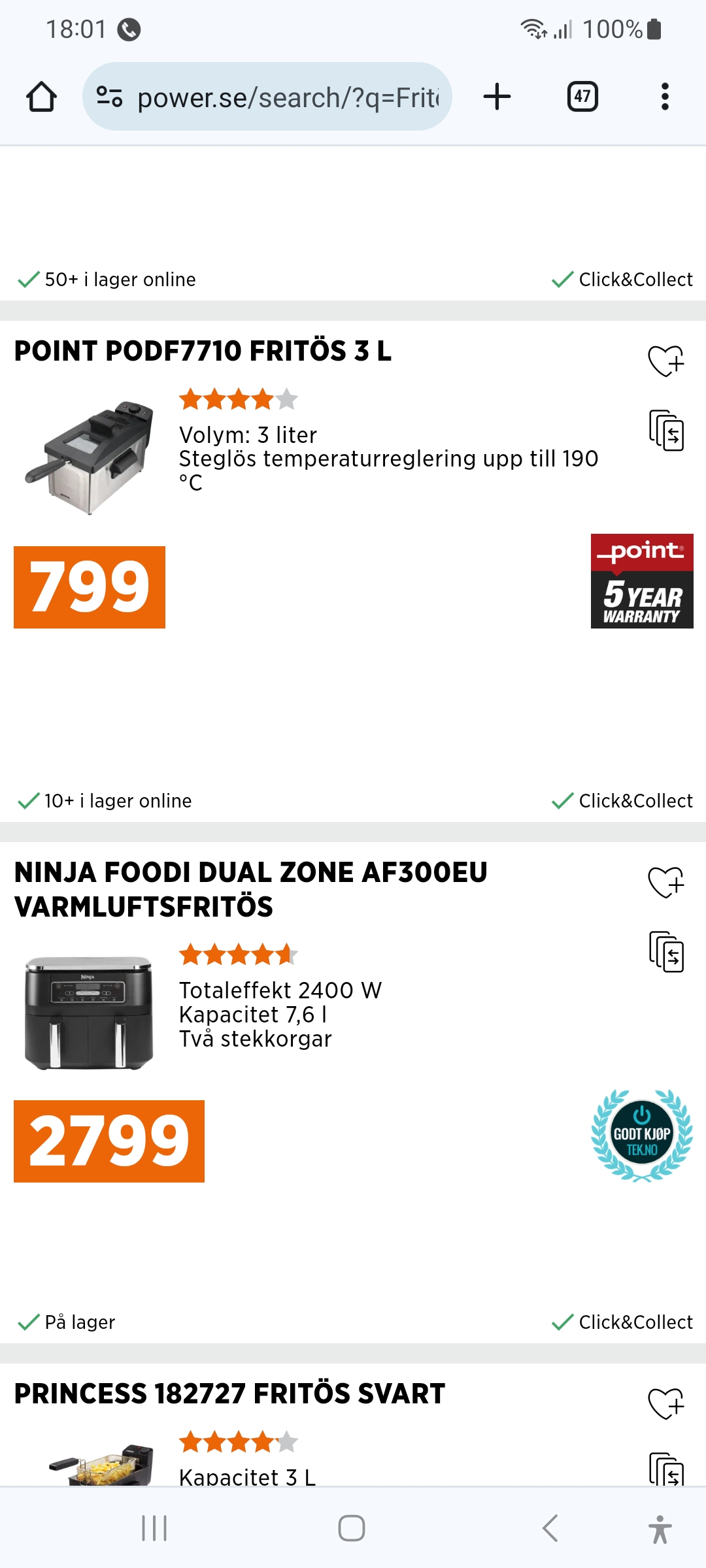Go to the browser home page

pyautogui.click(x=41, y=97)
